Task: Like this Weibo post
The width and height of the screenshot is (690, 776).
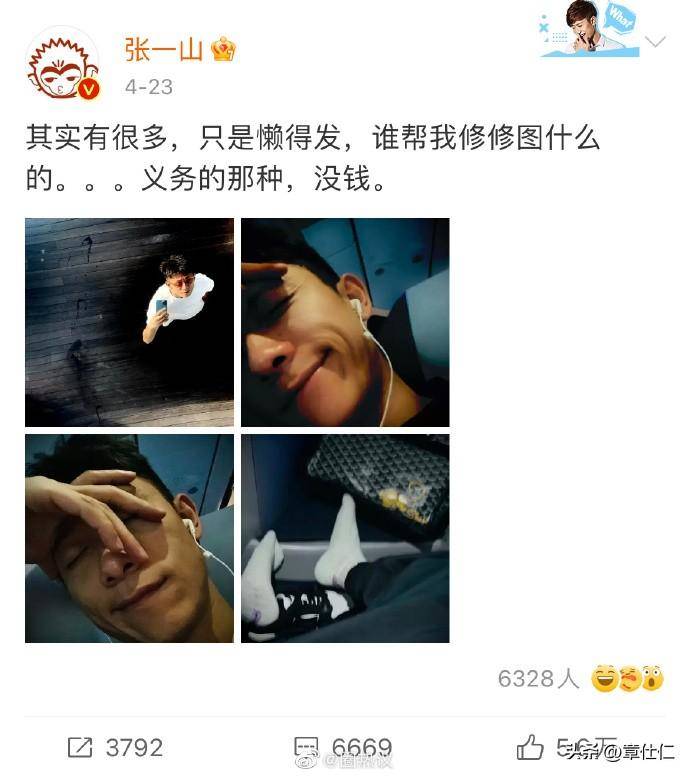Action: tap(531, 747)
